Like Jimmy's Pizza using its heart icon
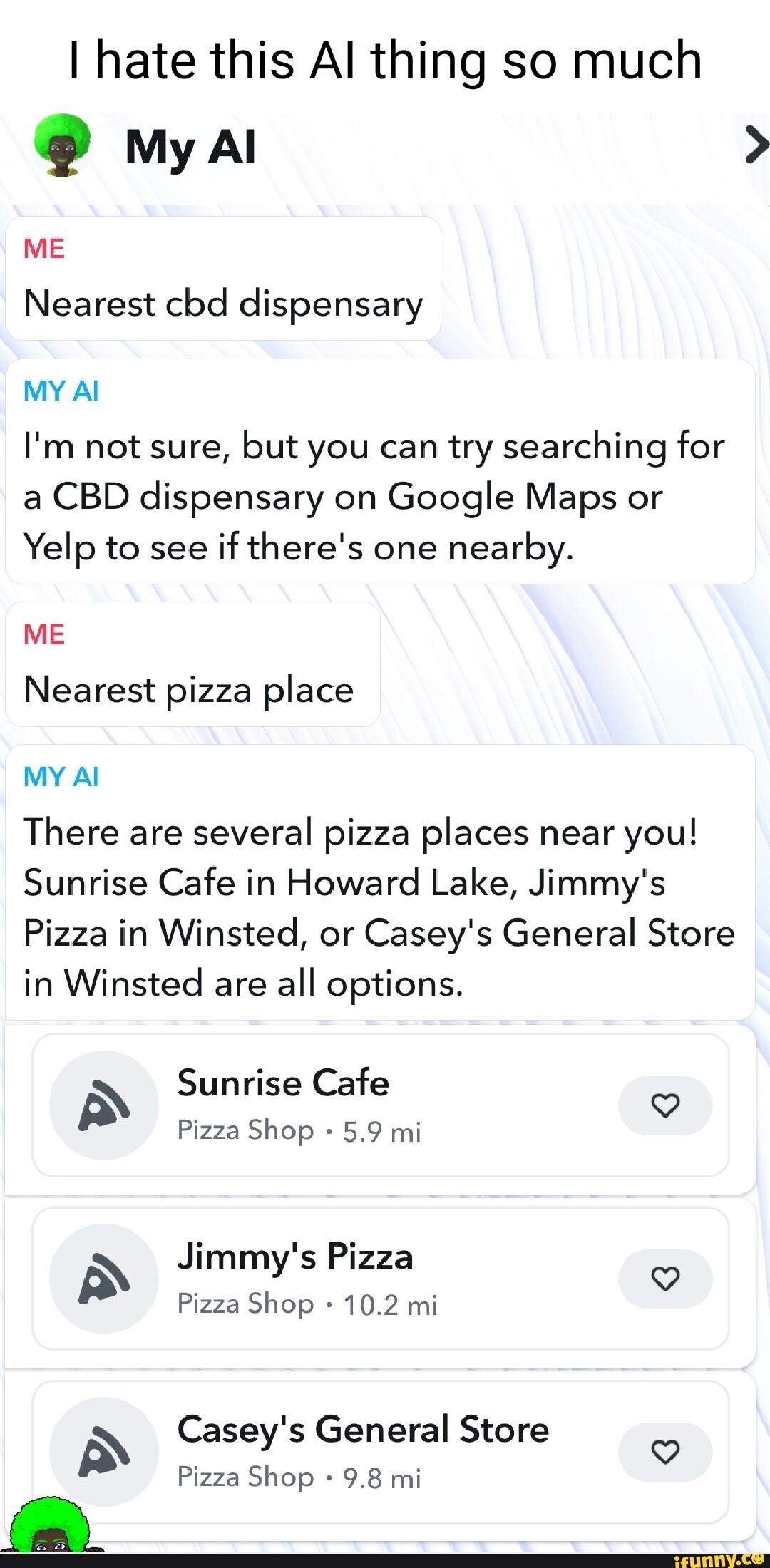The image size is (770, 1568). coord(664,1279)
